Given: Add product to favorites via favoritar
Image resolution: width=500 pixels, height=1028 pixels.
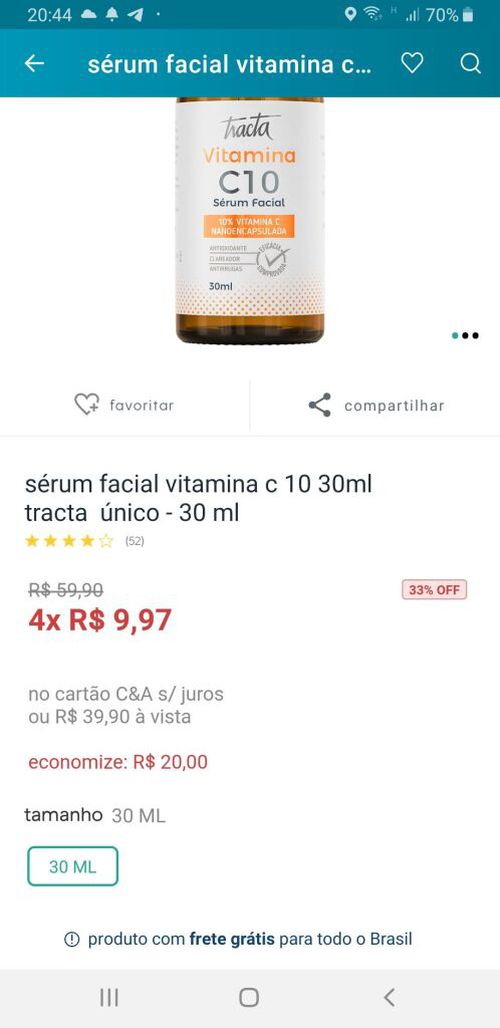Looking at the screenshot, I should [x=124, y=405].
